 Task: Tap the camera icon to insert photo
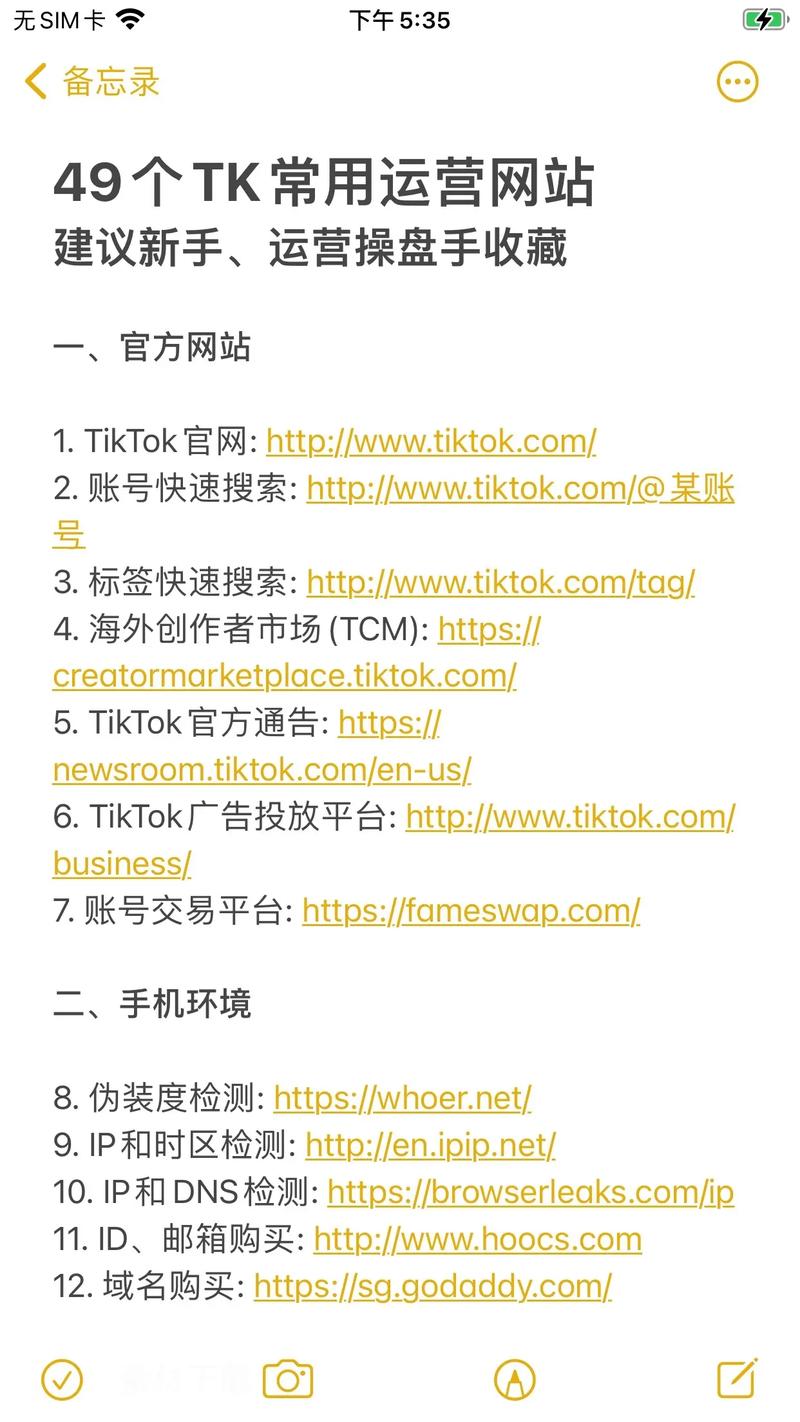tap(289, 1379)
